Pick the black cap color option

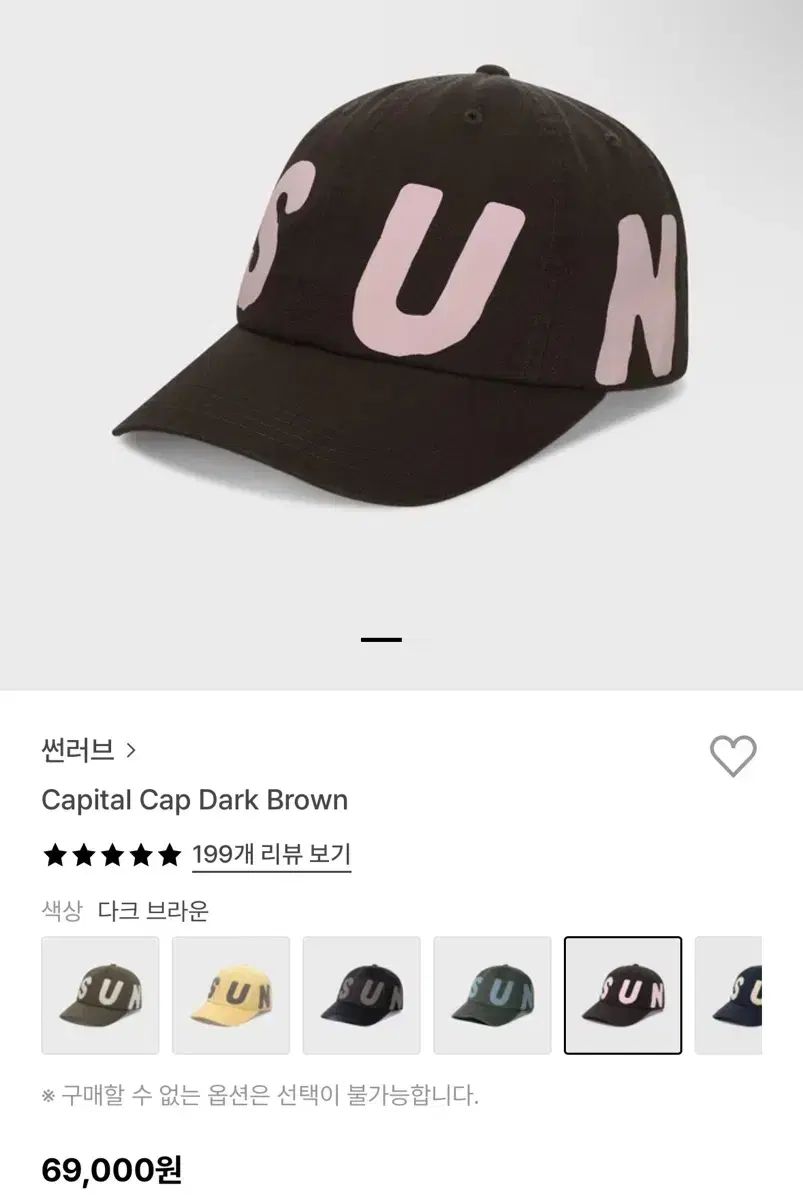362,995
